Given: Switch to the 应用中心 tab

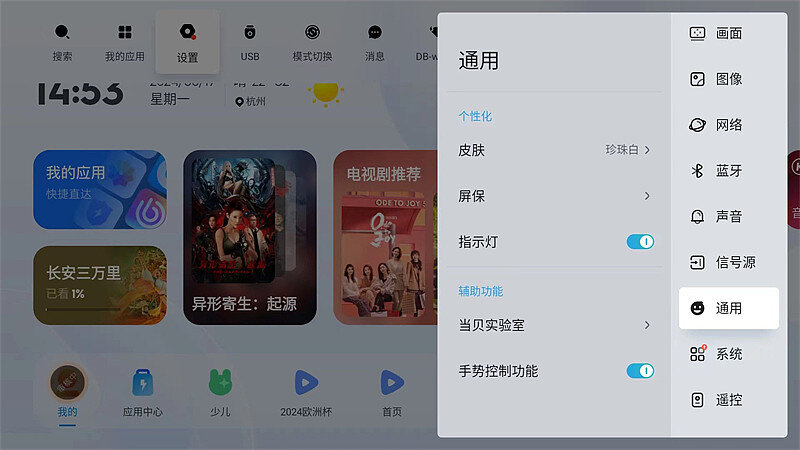Looking at the screenshot, I should (x=142, y=392).
